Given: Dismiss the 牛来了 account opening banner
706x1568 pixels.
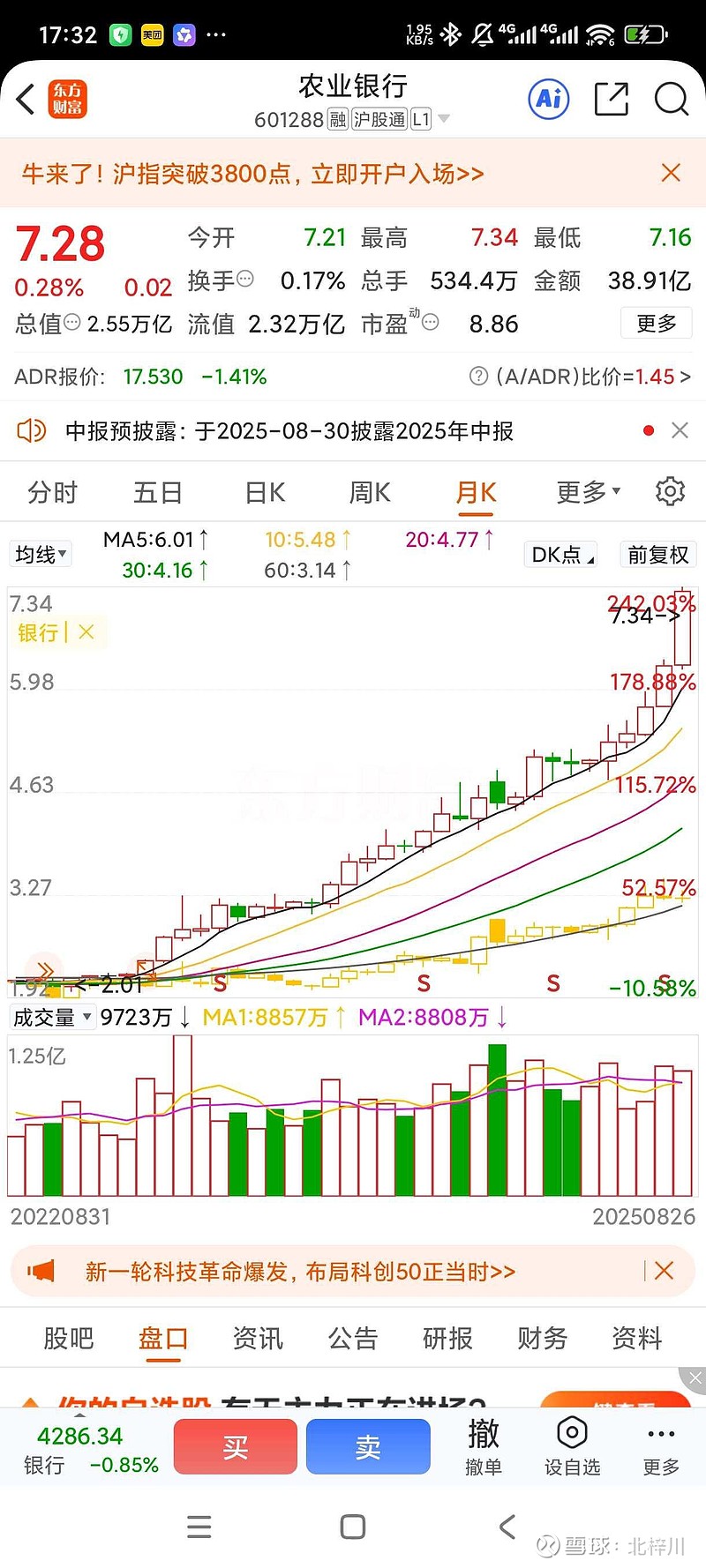Looking at the screenshot, I should pos(671,173).
